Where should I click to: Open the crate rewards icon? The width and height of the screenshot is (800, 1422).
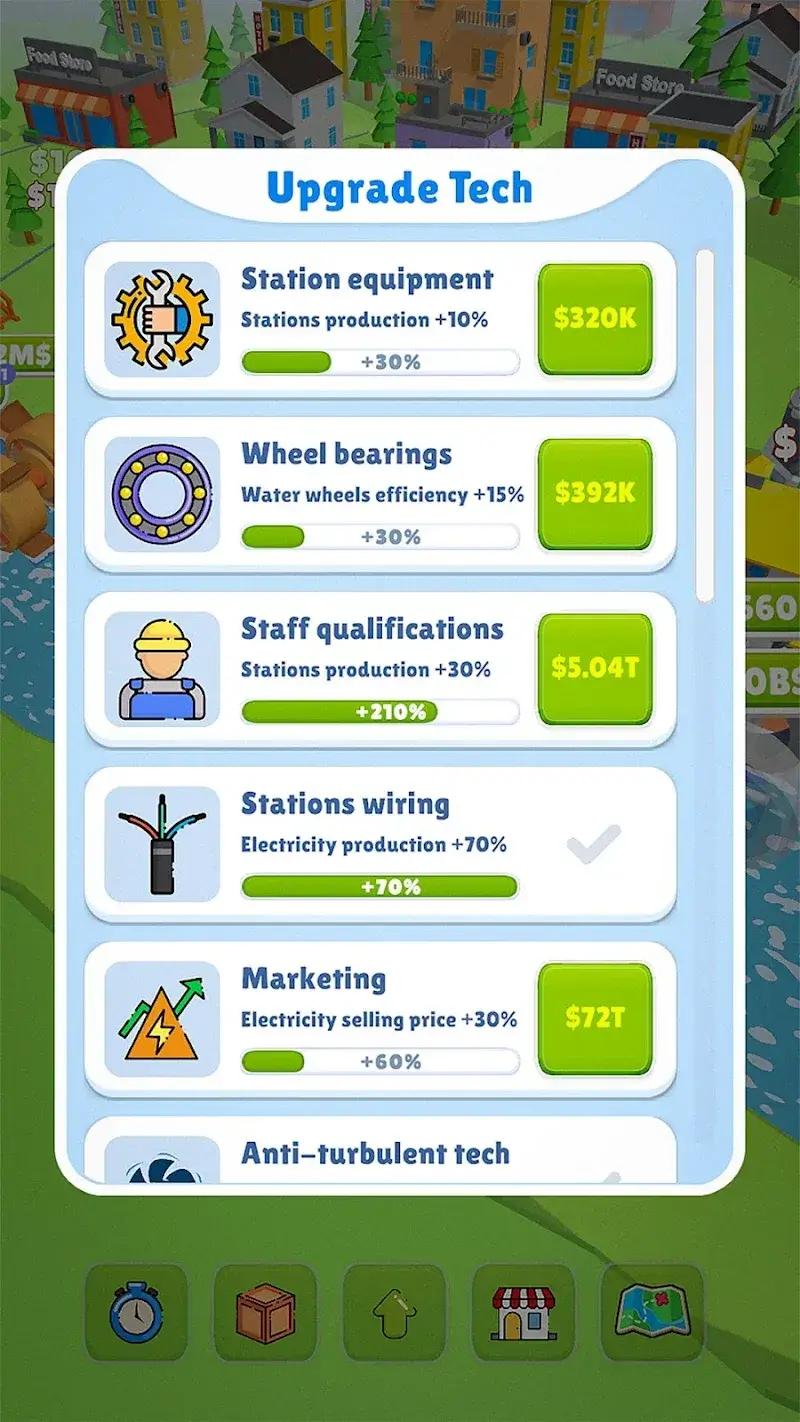click(x=265, y=1313)
